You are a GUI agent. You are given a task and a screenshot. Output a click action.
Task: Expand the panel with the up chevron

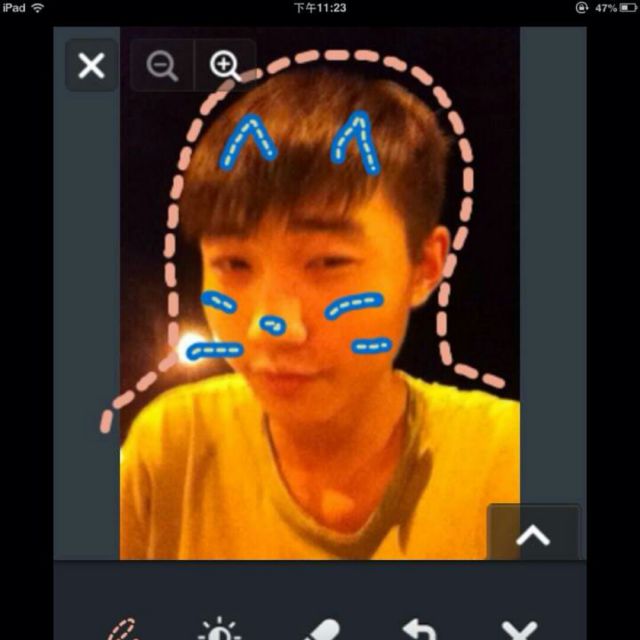(x=533, y=535)
